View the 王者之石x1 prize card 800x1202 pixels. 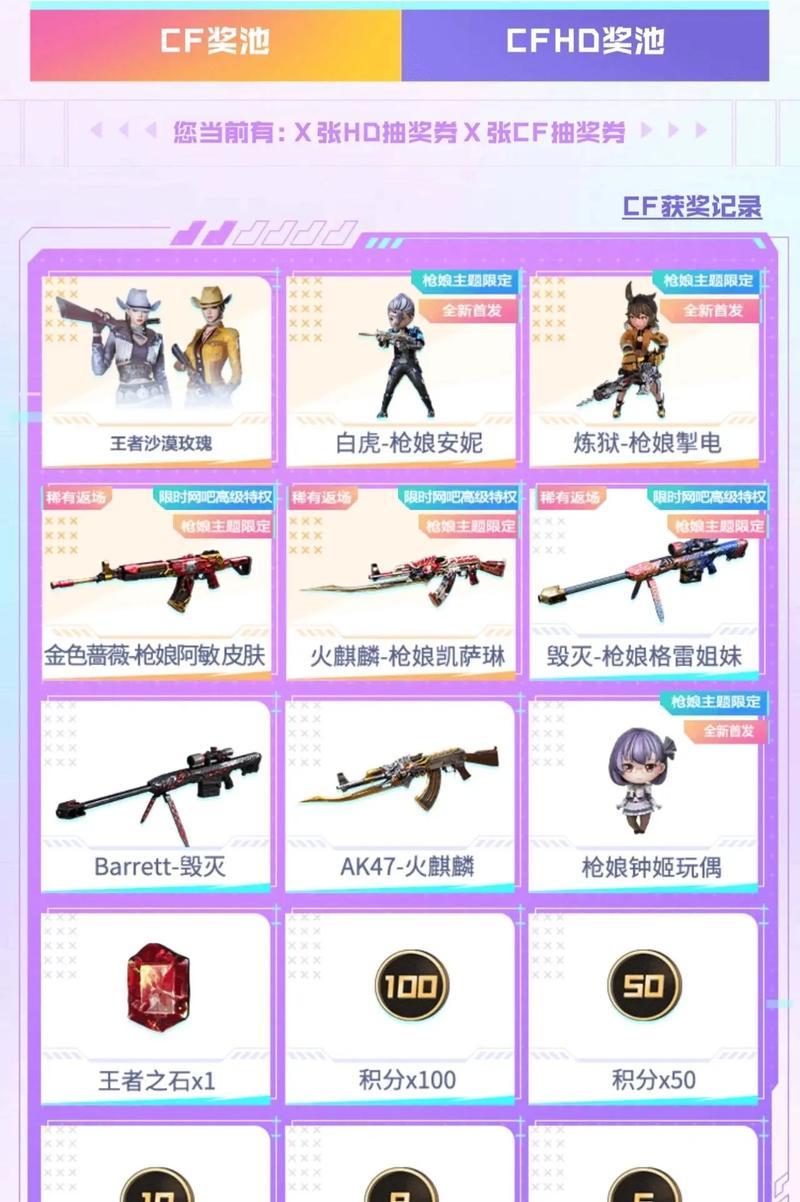(x=157, y=1007)
